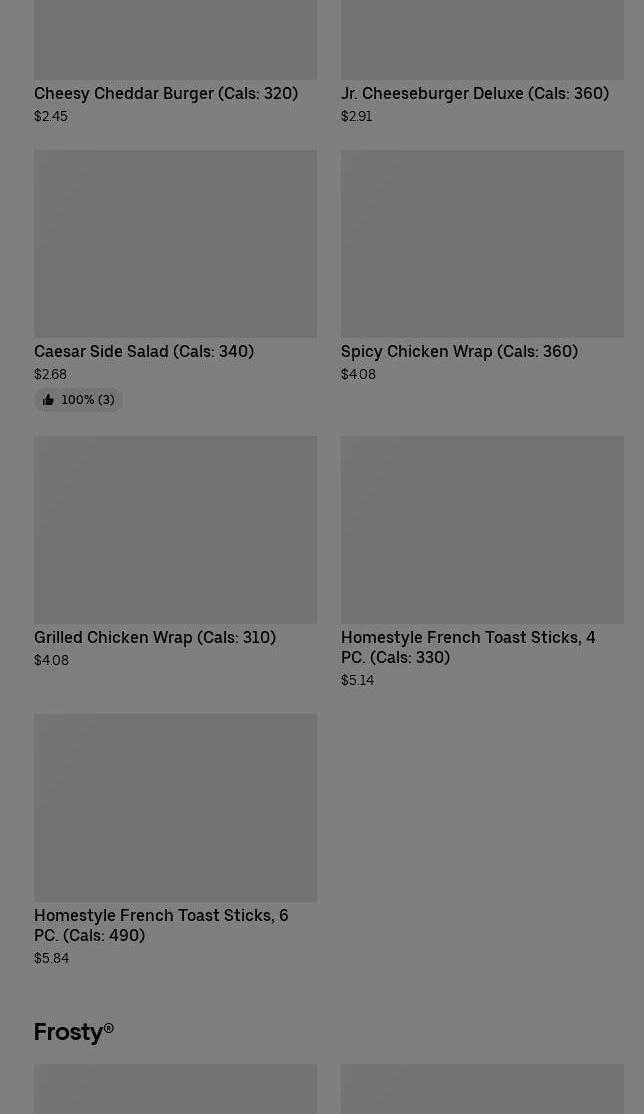Select the Jr. Cheeseburger Deluxe item

(x=482, y=63)
